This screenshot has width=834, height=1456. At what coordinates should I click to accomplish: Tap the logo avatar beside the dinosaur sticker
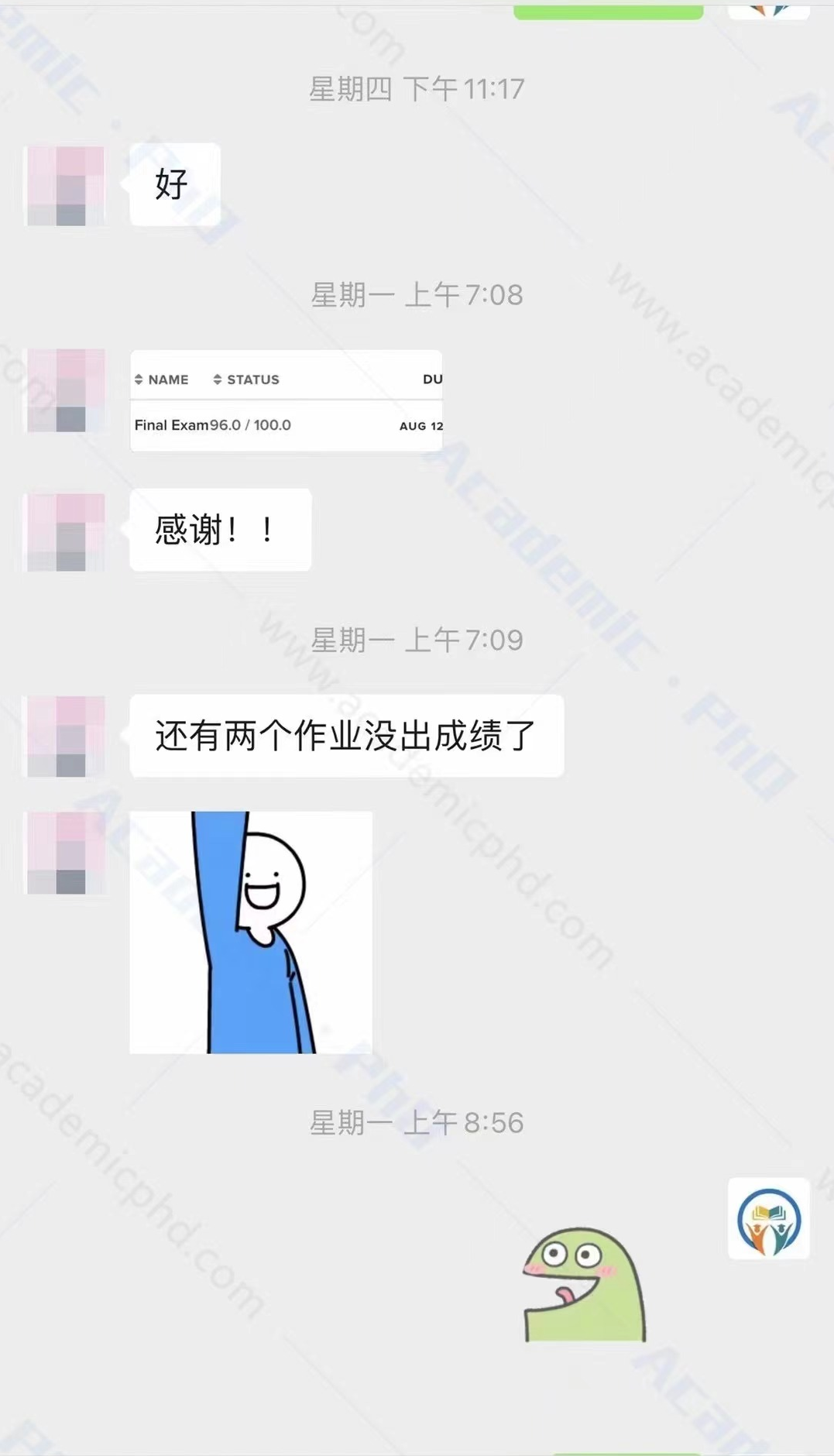[768, 1219]
